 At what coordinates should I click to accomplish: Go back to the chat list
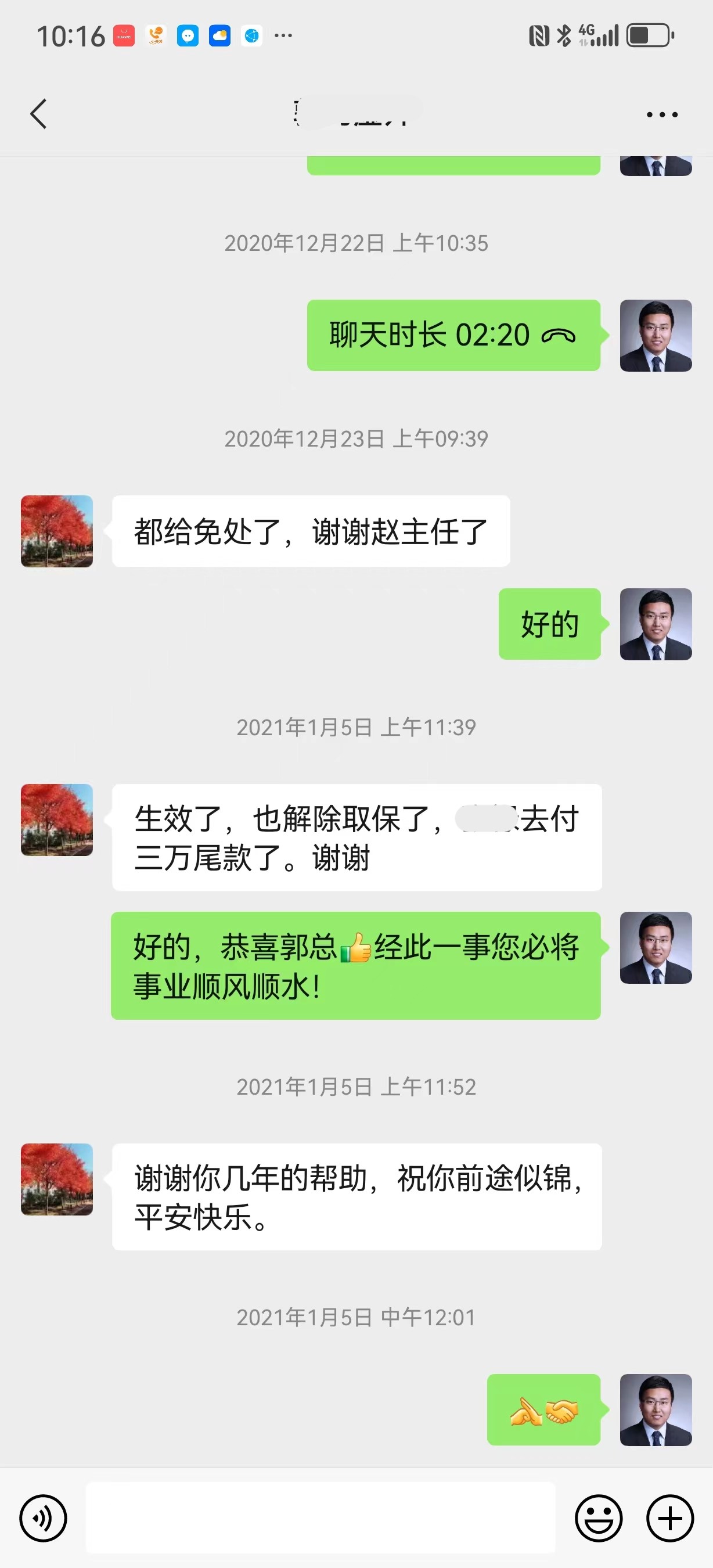pyautogui.click(x=38, y=114)
